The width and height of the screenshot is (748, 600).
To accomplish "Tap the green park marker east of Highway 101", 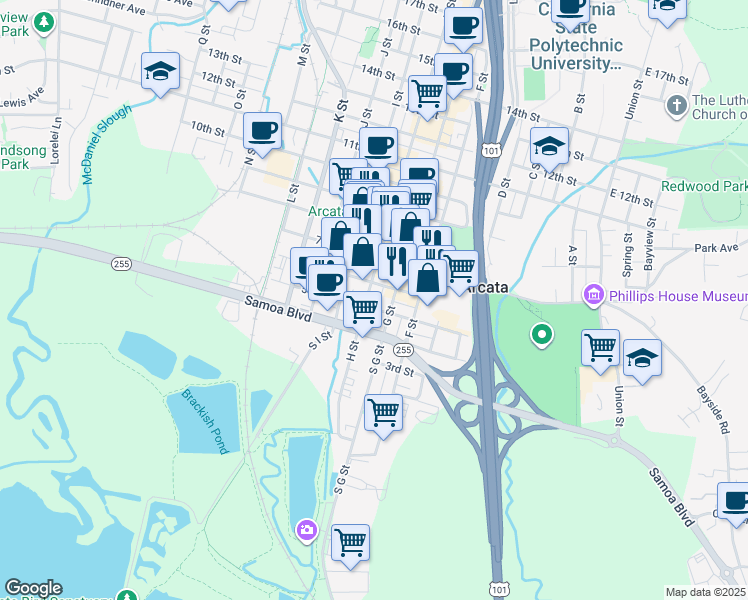I will (542, 335).
